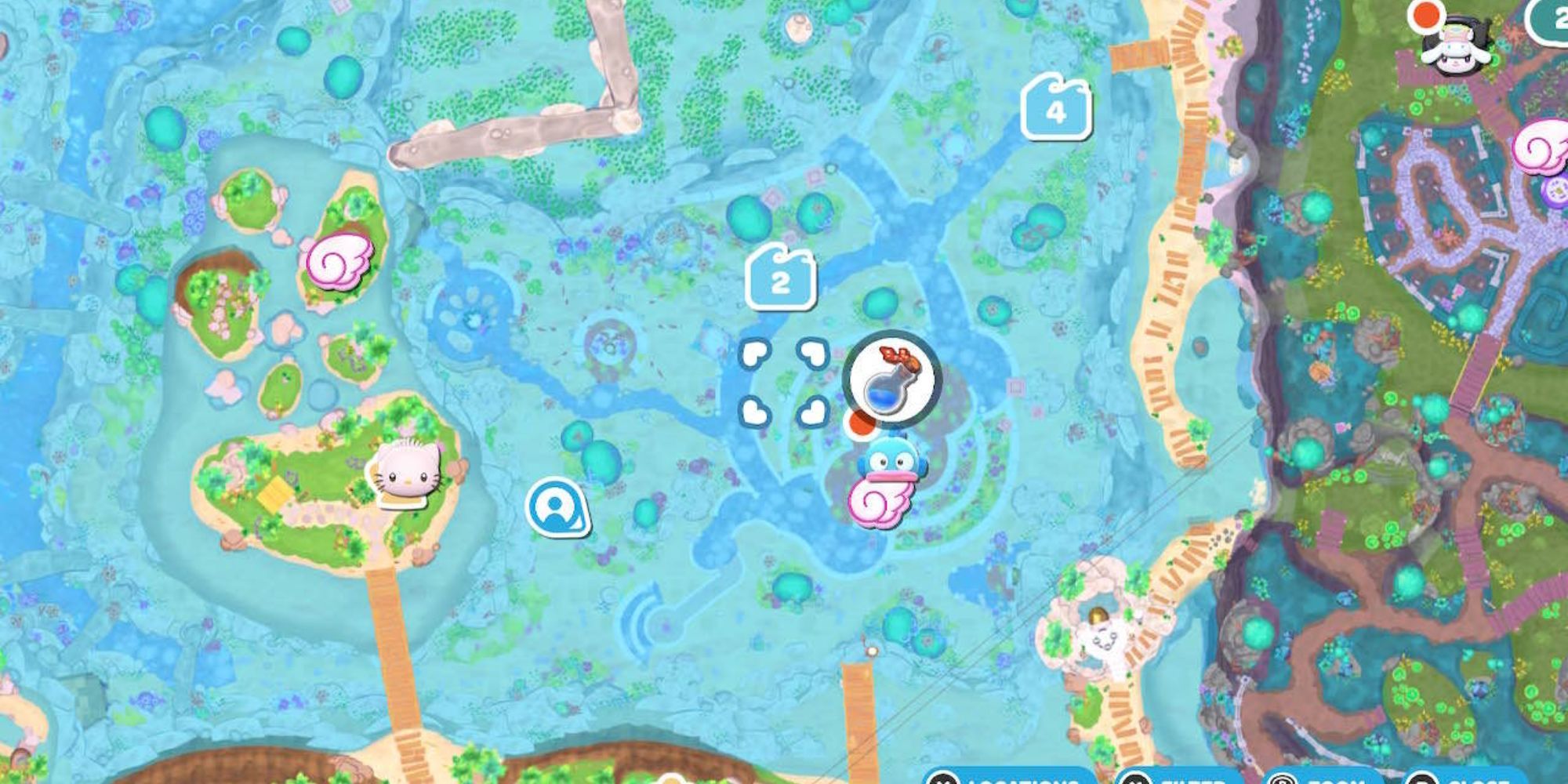
Task: Open the puzzle marker numbered 4
Action: click(1056, 108)
